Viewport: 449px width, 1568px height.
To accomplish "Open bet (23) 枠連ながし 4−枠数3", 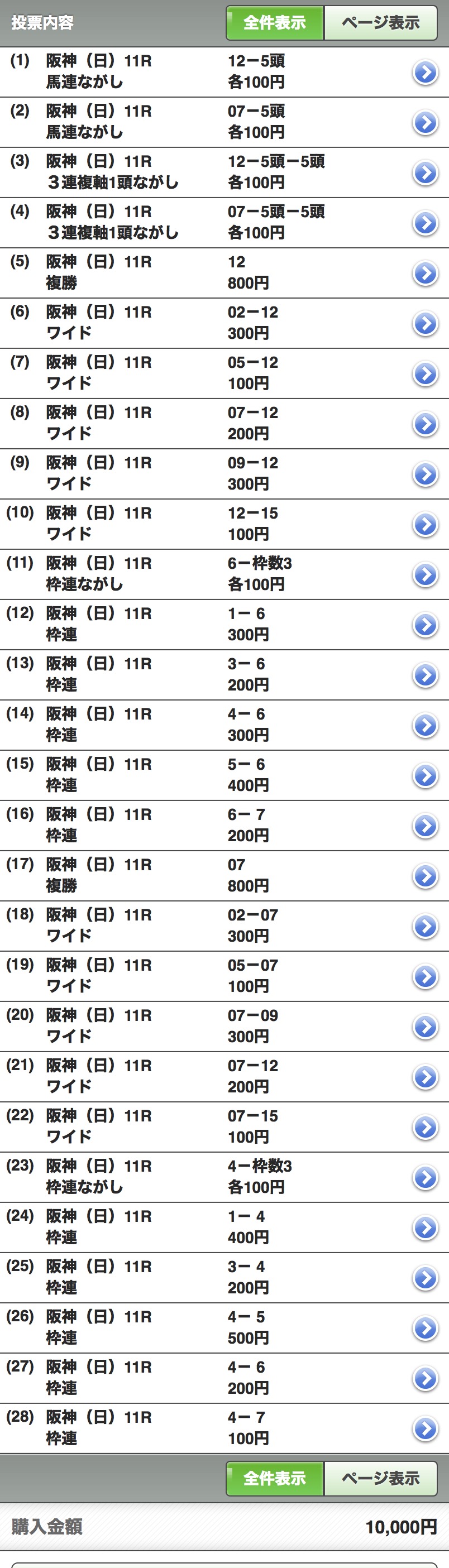I will [x=425, y=1177].
